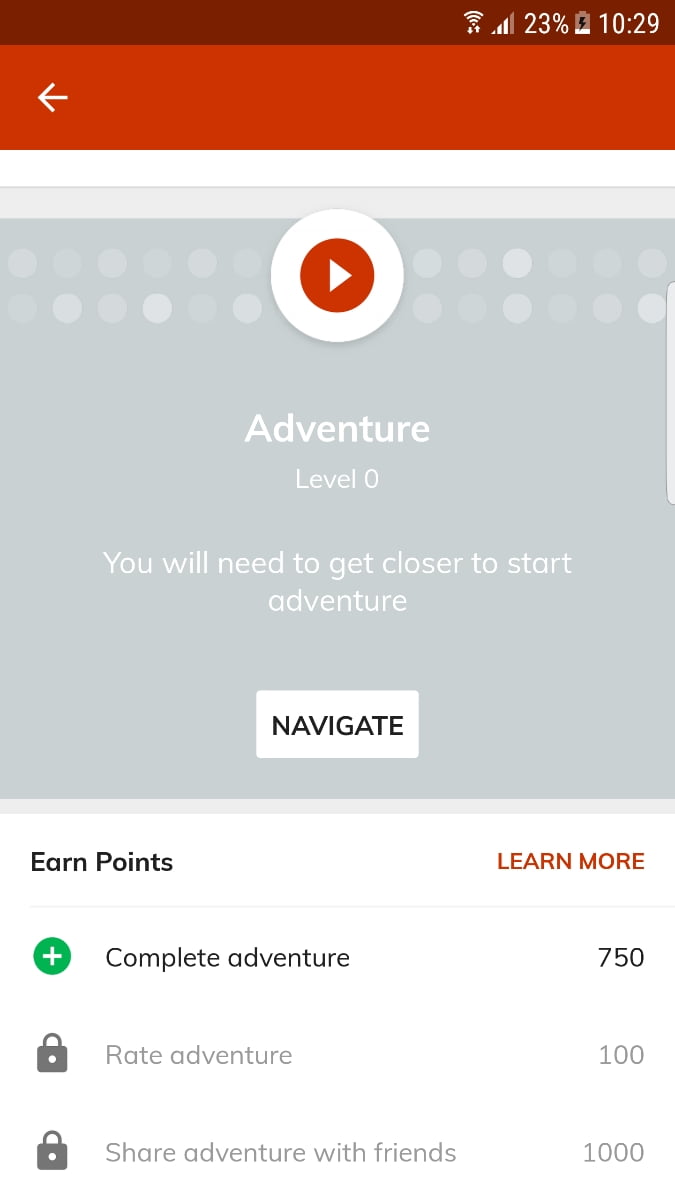The width and height of the screenshot is (675, 1200).
Task: Start the adventure with the play button
Action: (x=337, y=275)
